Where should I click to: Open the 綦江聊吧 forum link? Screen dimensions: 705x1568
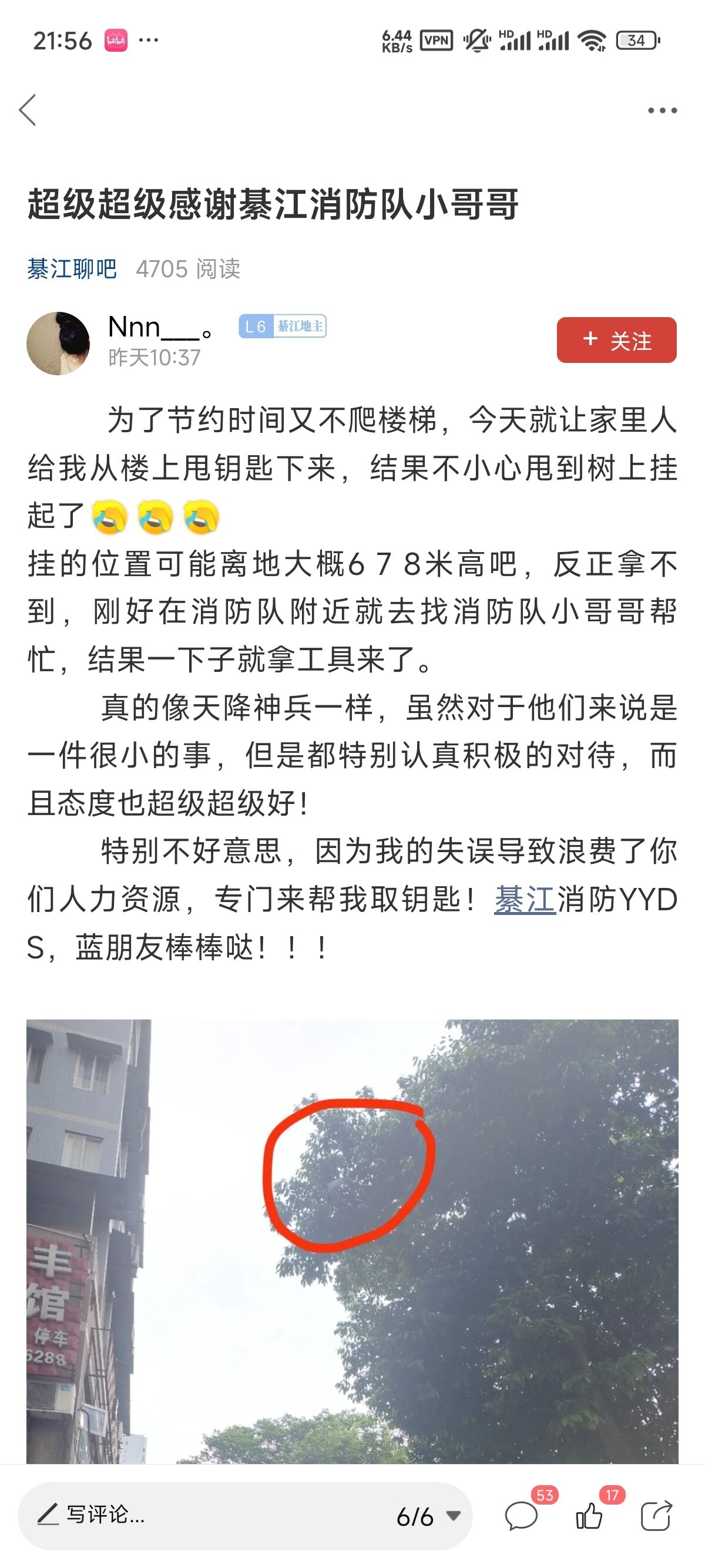72,268
